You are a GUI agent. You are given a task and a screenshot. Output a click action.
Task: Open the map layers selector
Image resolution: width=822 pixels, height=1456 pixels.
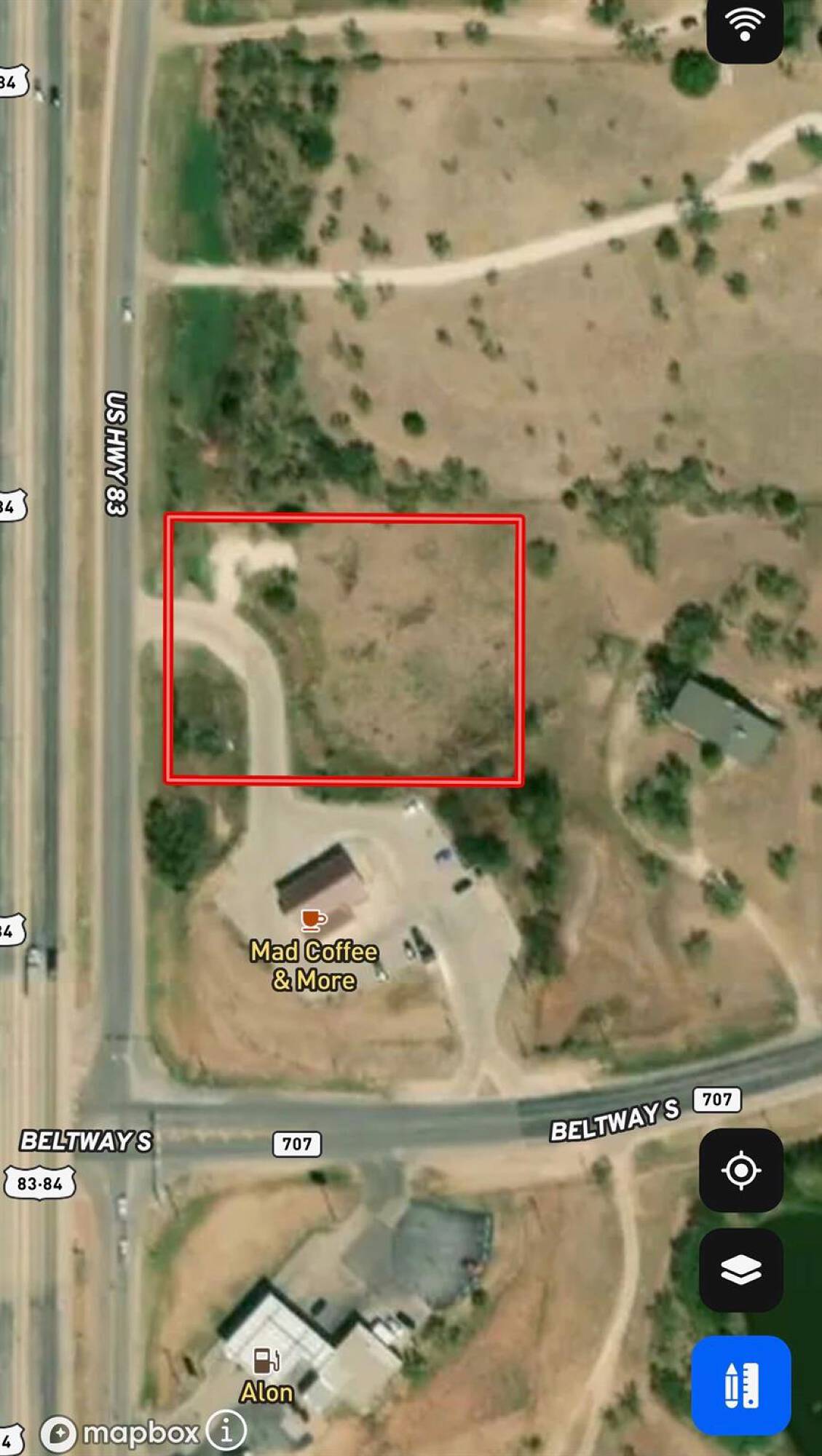pyautogui.click(x=741, y=1270)
